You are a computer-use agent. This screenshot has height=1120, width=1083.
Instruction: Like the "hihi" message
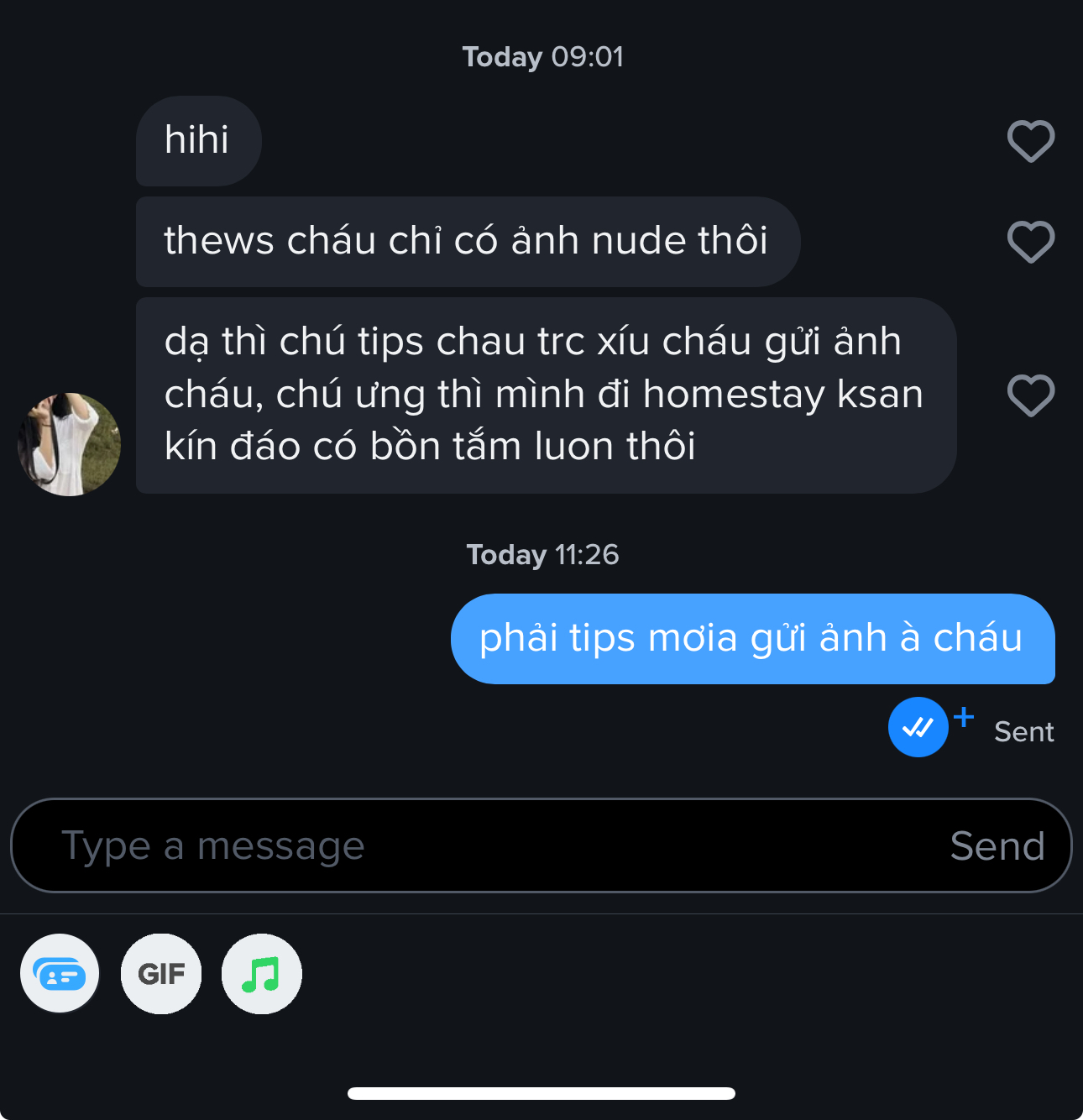point(1030,141)
